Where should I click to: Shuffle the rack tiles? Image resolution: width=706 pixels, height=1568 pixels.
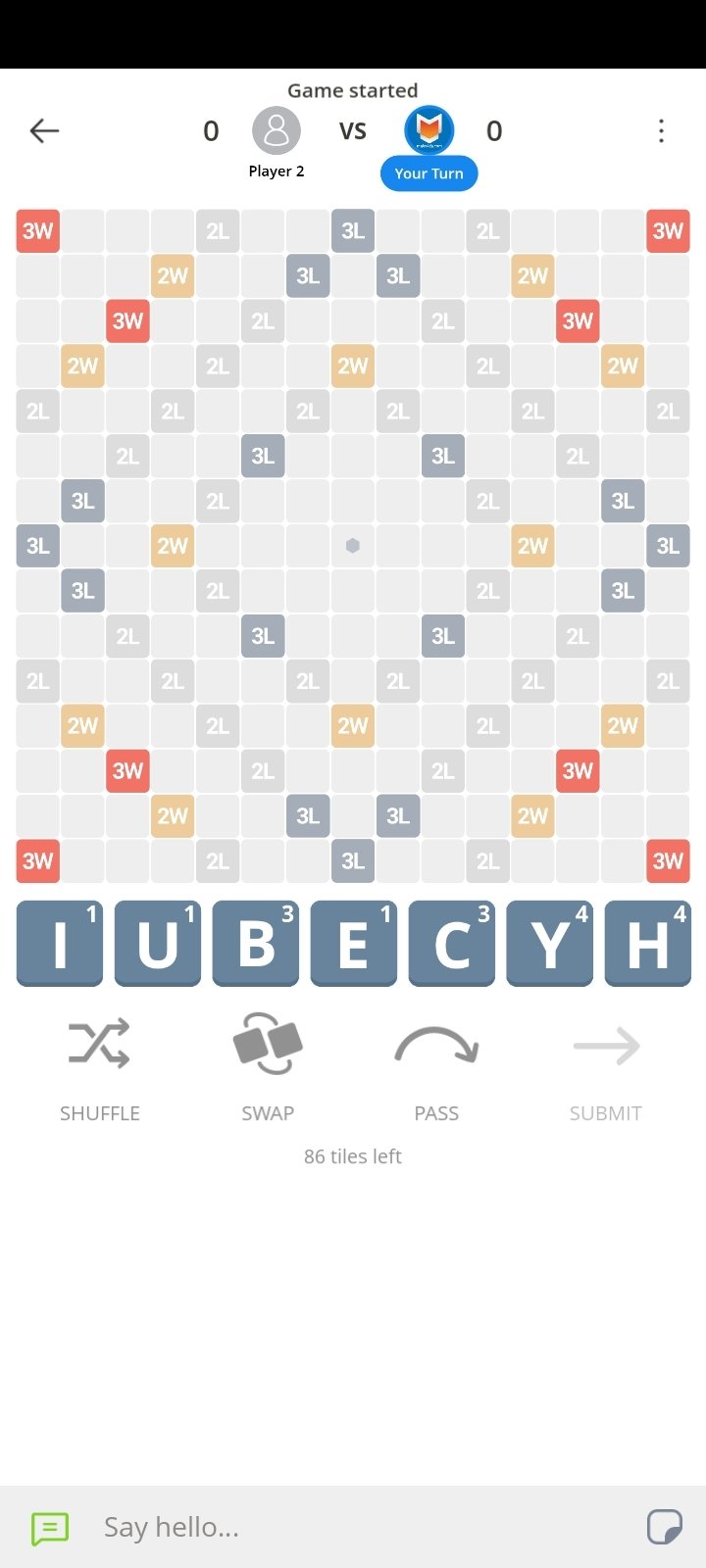coord(99,1067)
